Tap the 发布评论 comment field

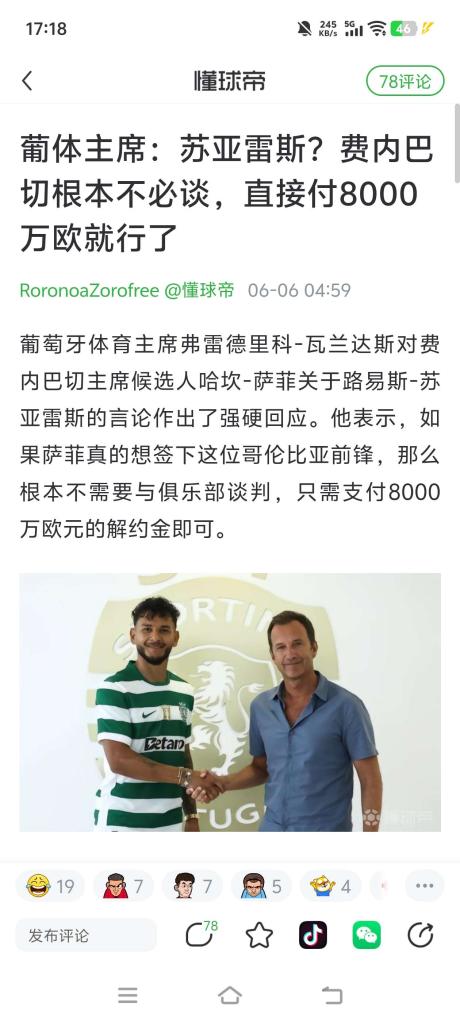point(86,936)
